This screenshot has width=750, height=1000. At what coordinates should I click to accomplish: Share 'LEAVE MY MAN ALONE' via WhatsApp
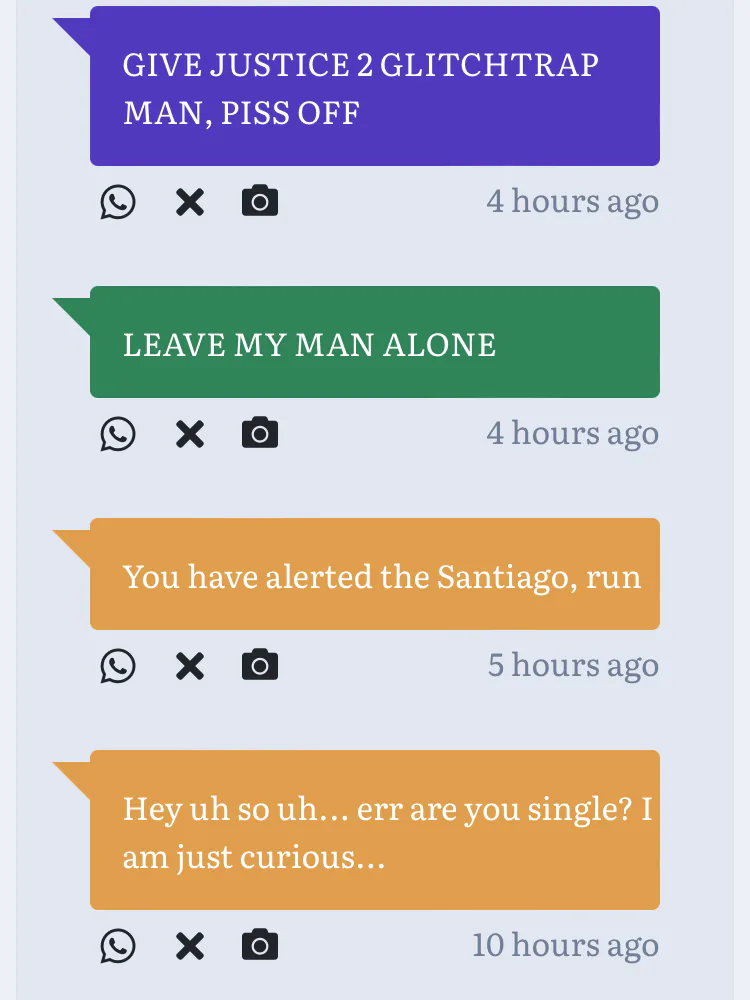coord(118,434)
